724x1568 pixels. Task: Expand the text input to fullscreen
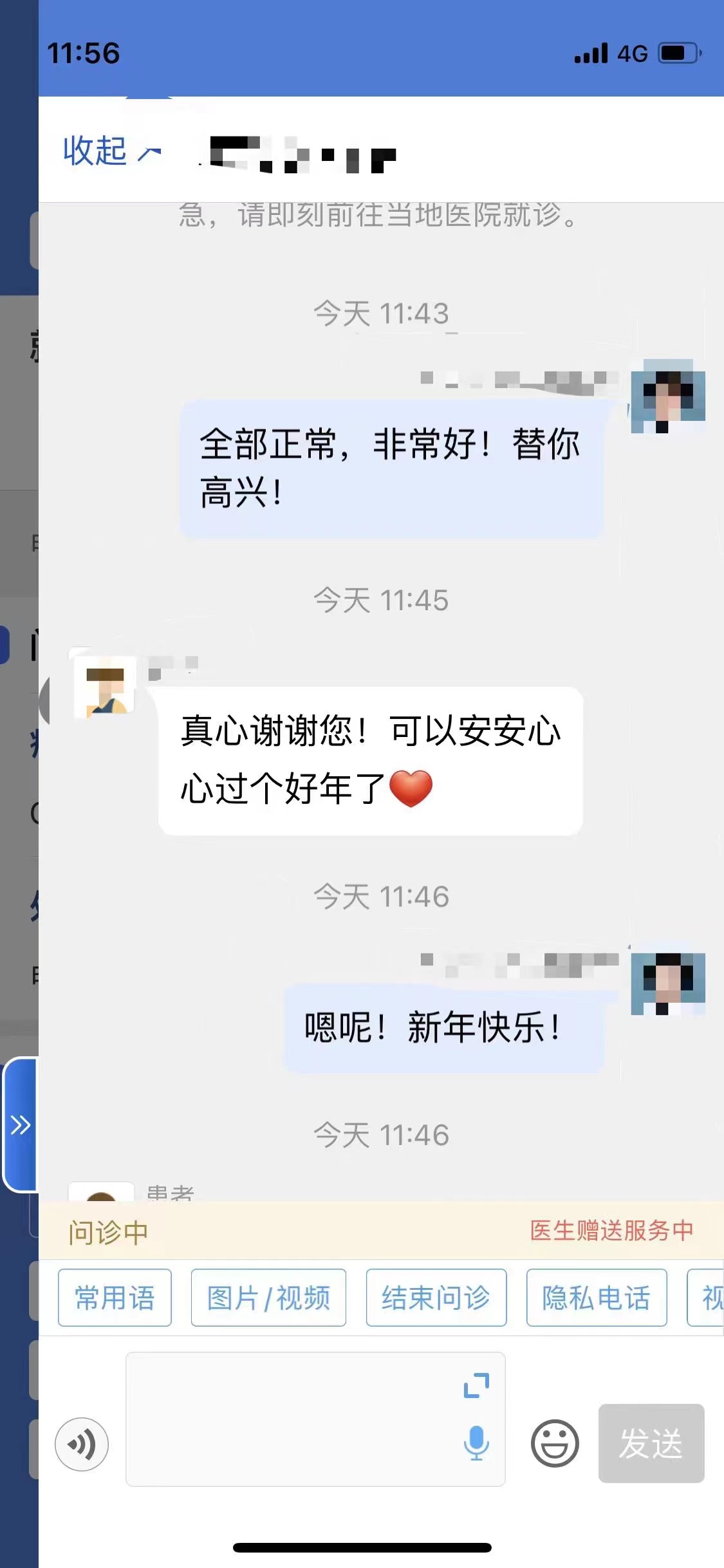476,1385
